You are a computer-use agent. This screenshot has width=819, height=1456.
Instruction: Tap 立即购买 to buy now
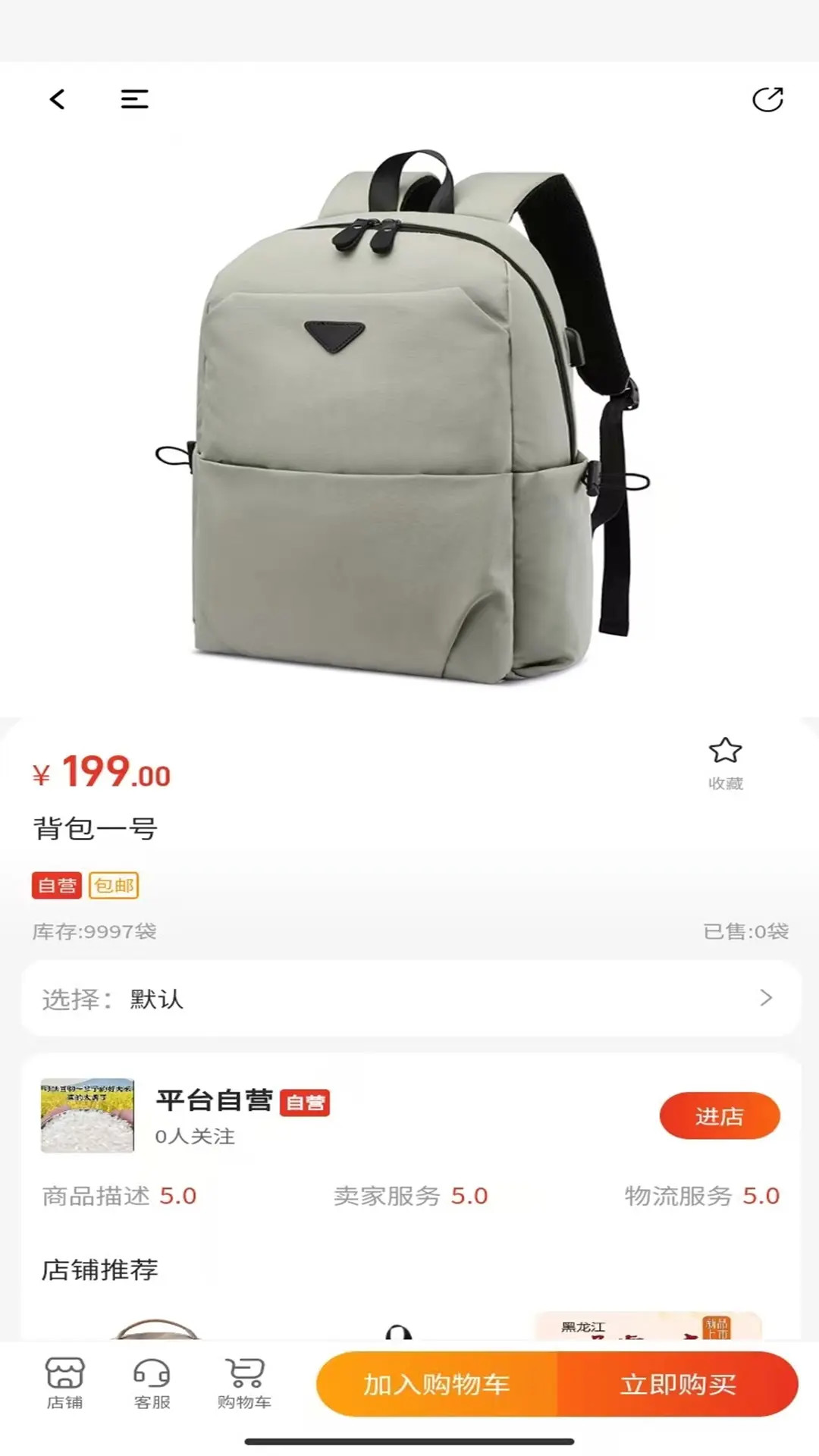click(x=678, y=1384)
